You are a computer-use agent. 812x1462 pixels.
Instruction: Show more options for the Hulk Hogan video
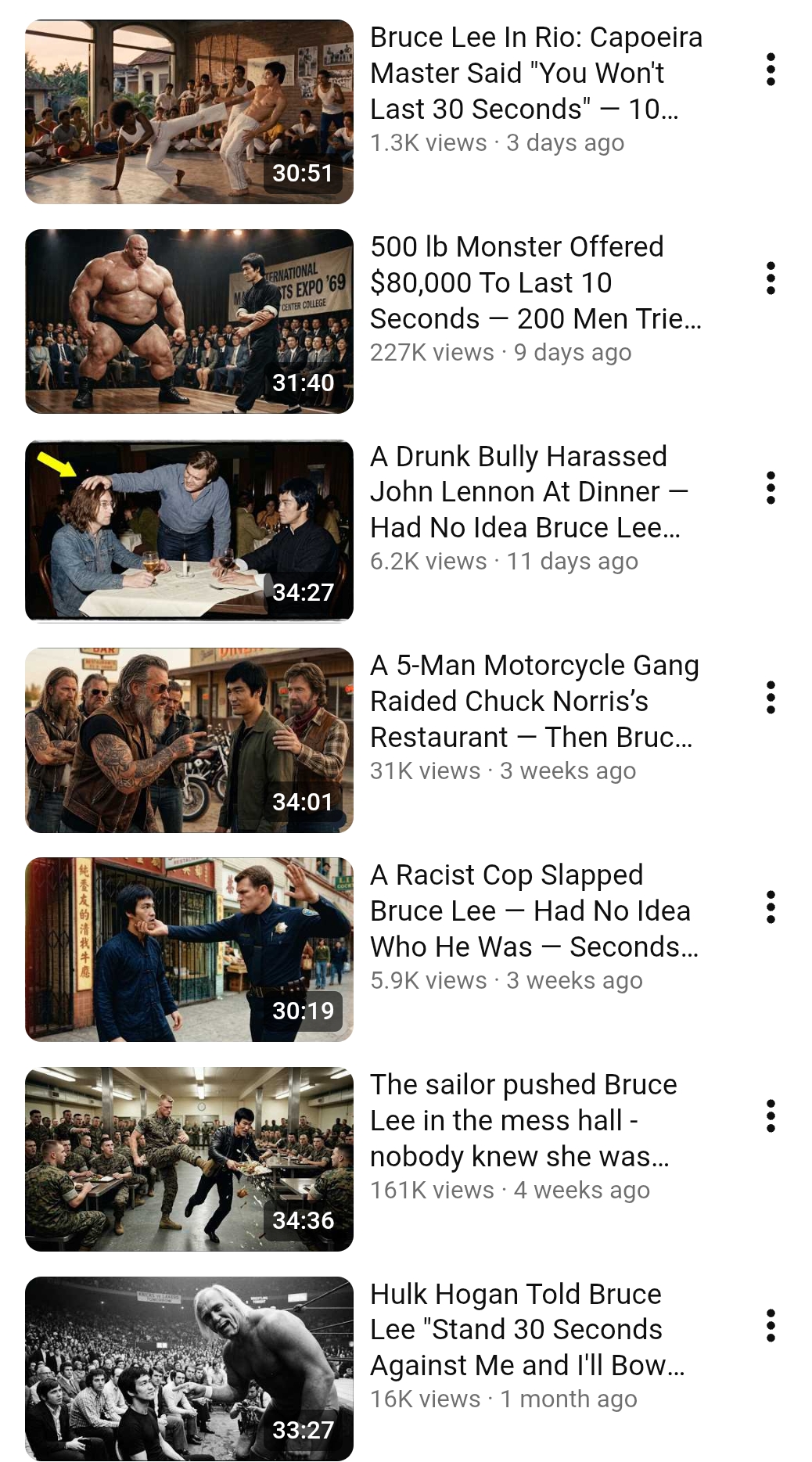click(x=771, y=1325)
